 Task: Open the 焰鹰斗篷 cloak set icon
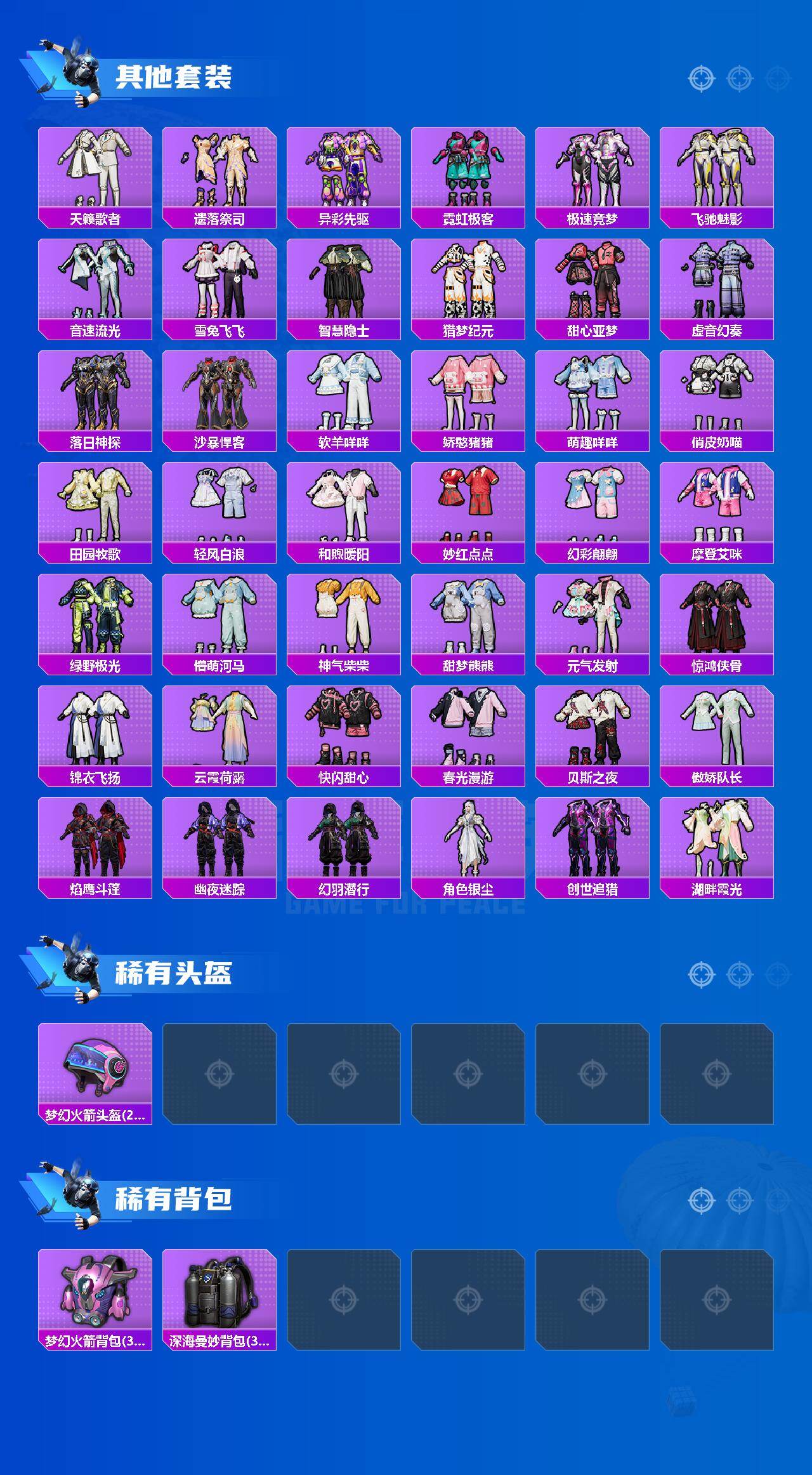point(95,841)
